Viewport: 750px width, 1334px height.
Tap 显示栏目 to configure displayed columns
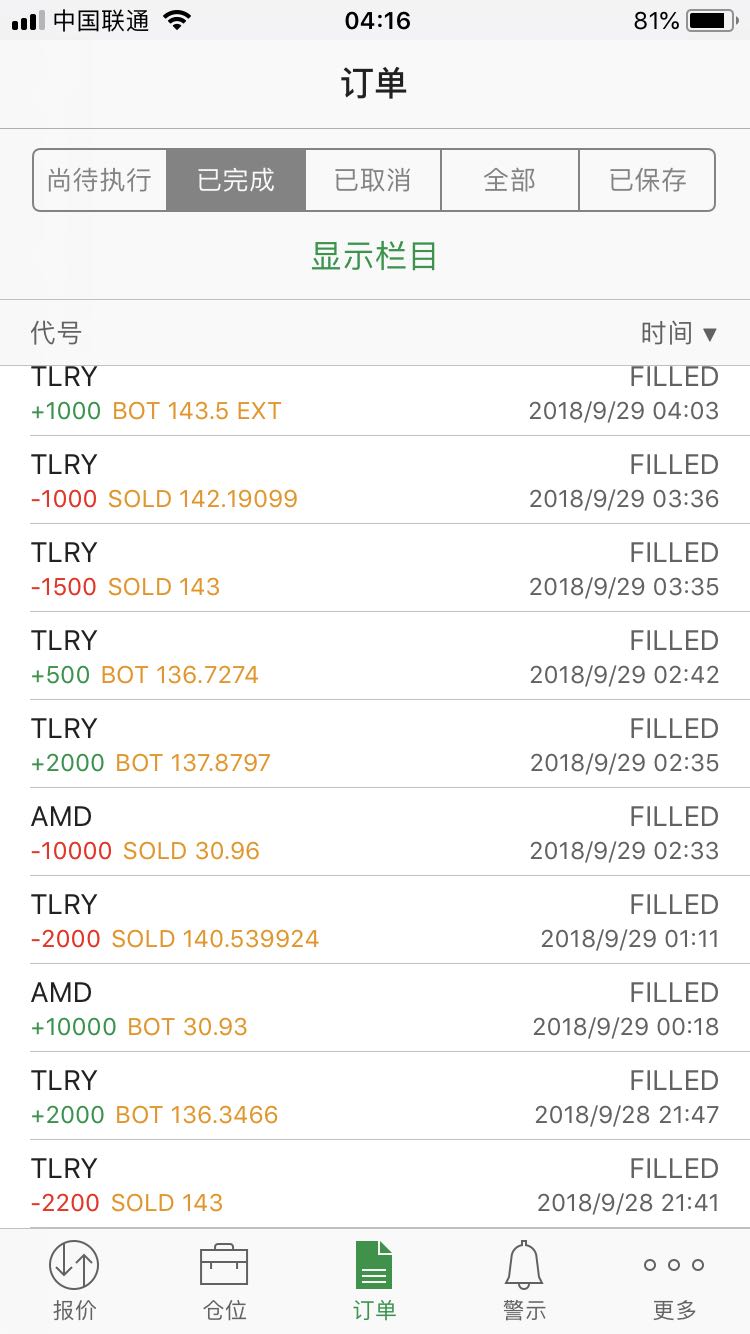tap(374, 256)
